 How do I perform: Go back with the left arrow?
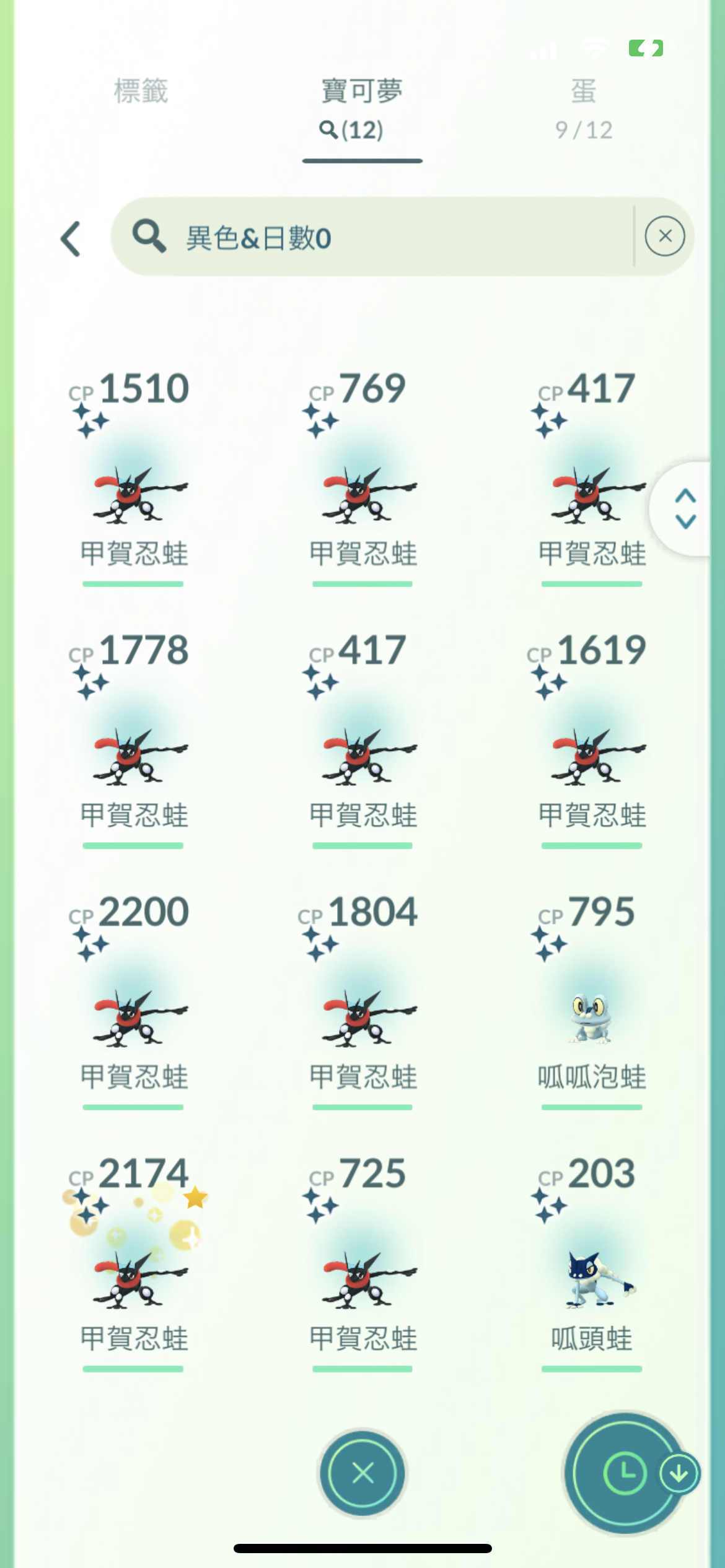tap(71, 238)
